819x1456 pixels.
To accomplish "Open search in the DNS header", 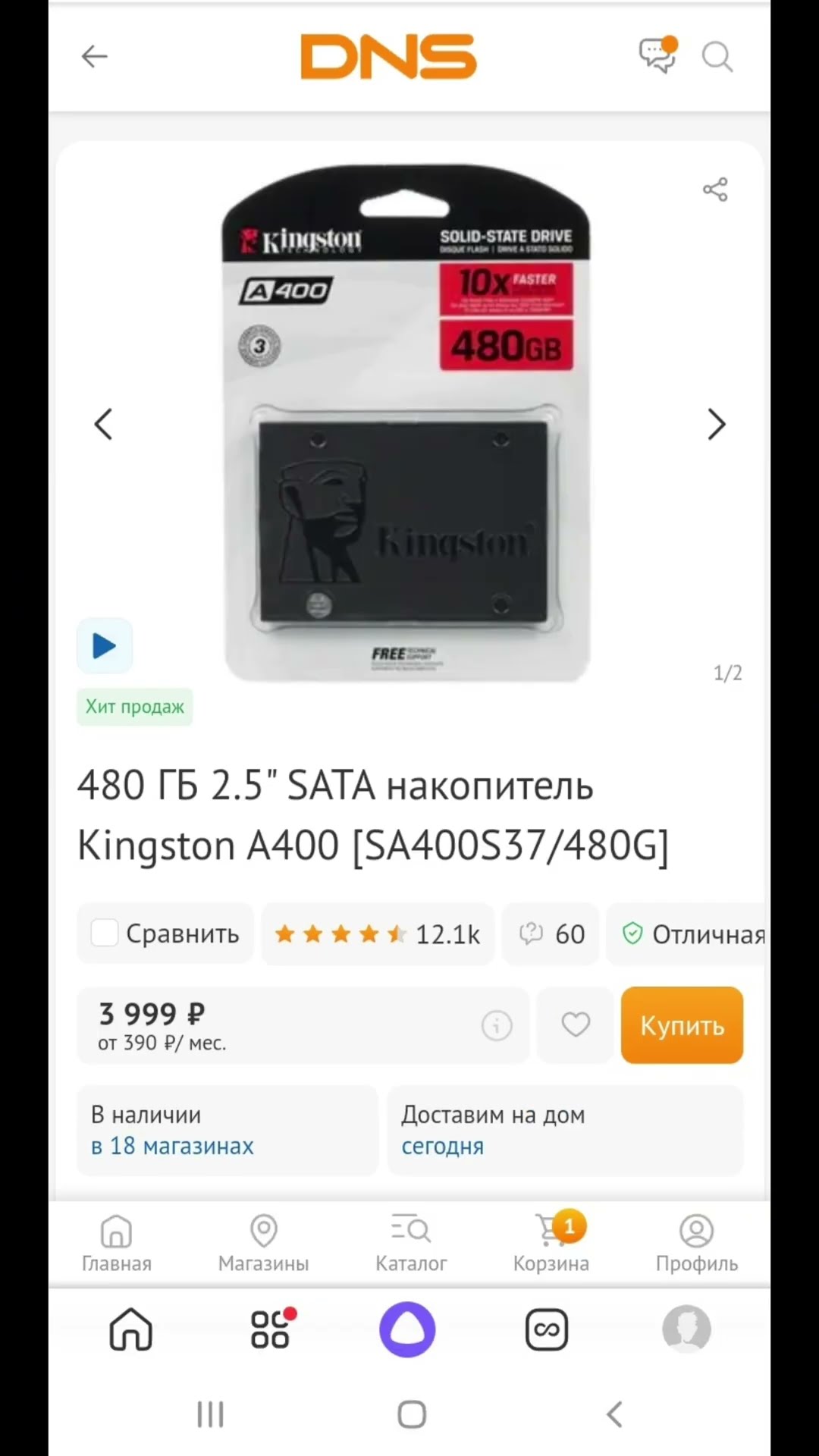I will tap(717, 57).
